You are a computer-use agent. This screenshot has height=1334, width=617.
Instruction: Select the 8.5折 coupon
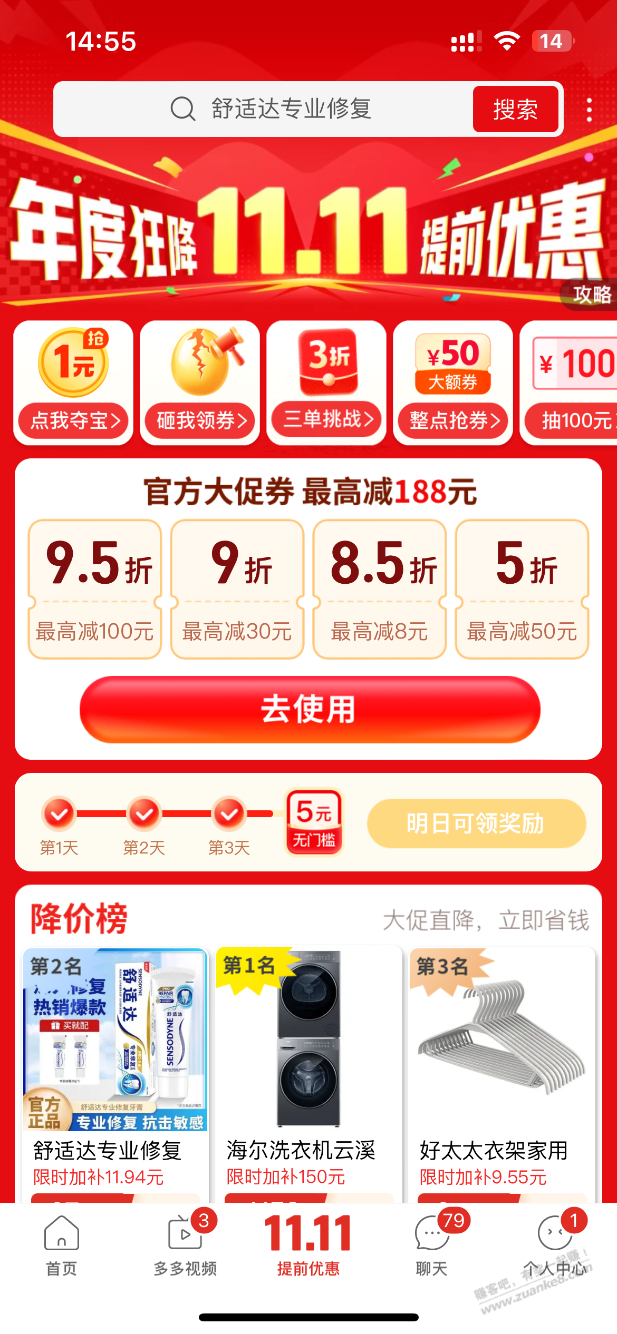coord(379,589)
